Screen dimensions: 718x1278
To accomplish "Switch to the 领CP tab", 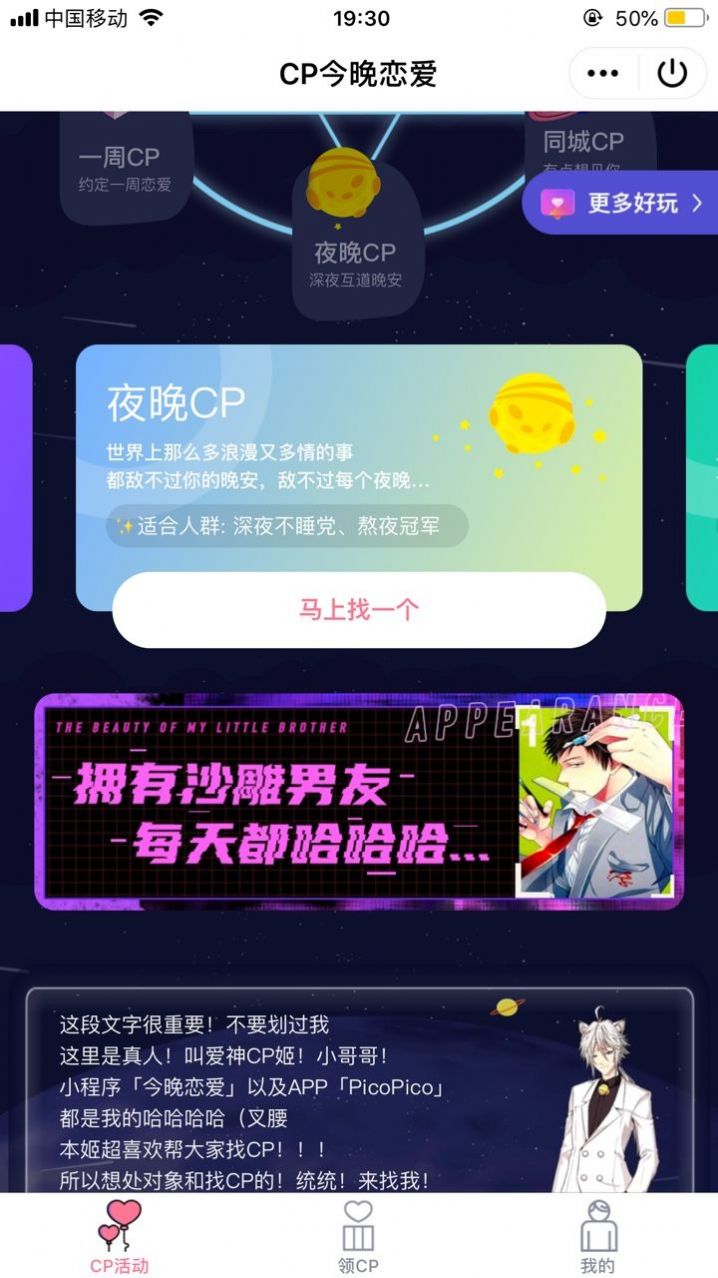I will point(358,1237).
